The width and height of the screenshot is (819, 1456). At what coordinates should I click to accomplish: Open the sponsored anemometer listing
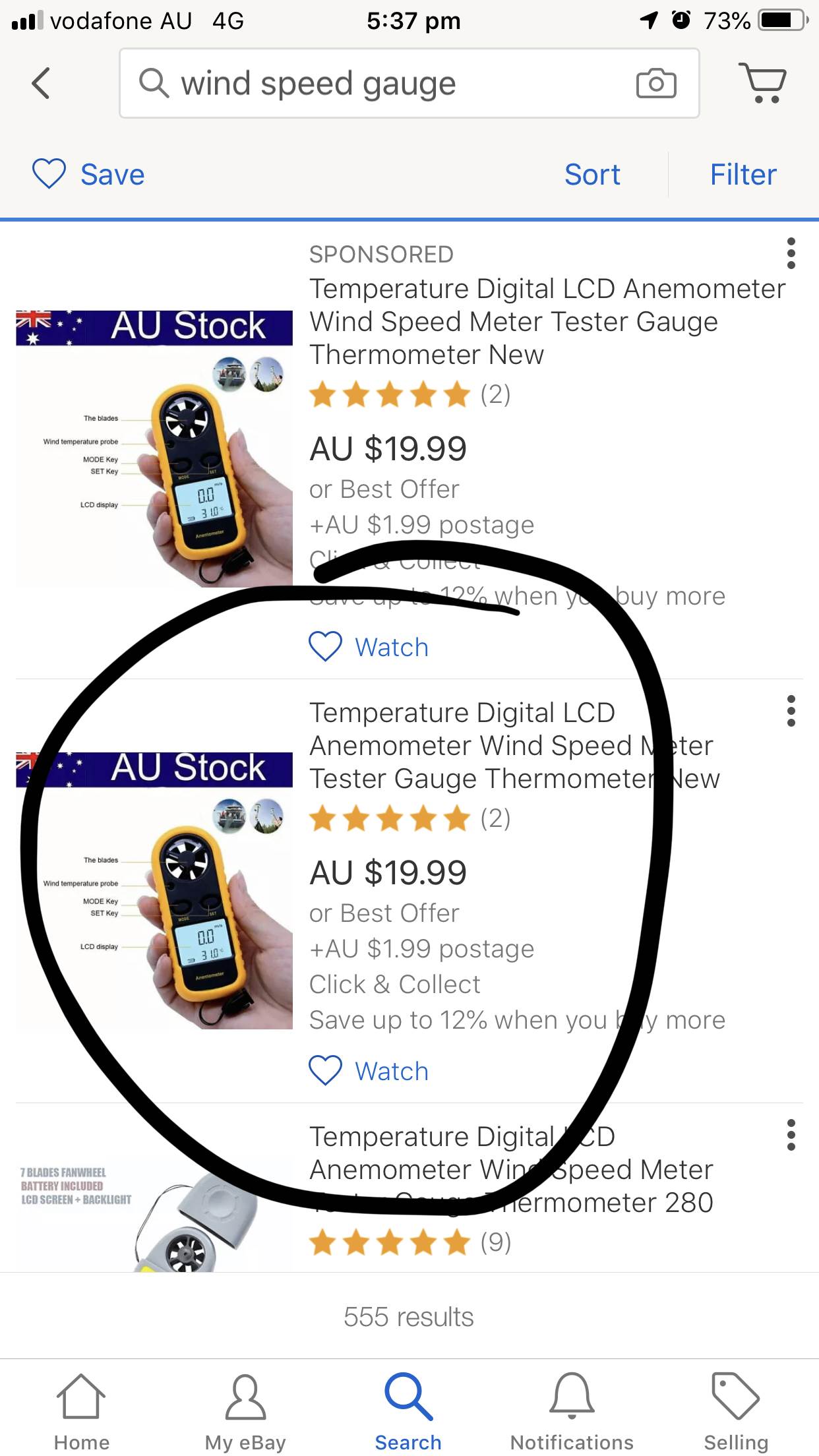coord(546,322)
